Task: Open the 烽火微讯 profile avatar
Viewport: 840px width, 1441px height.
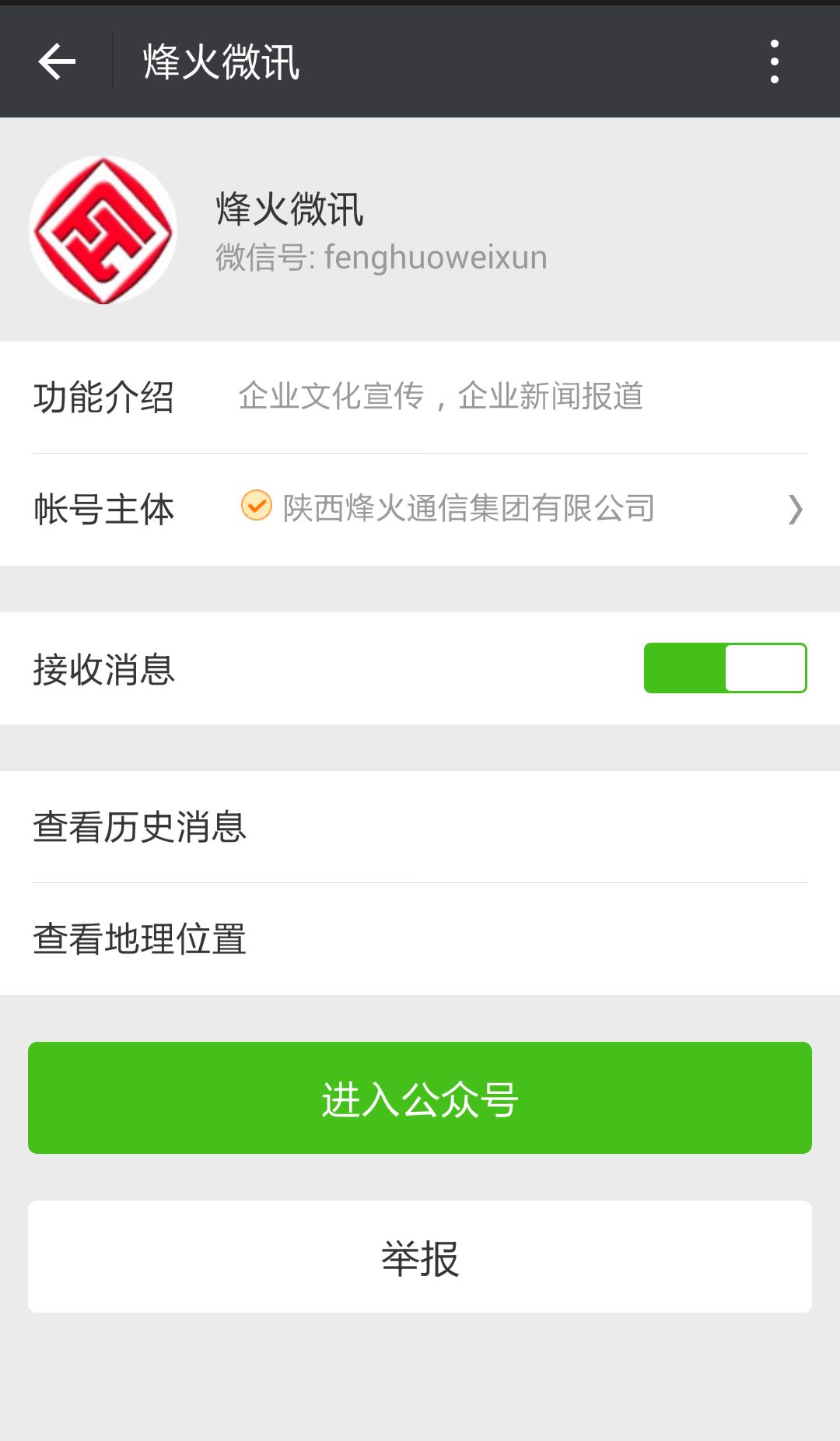Action: coord(103,230)
